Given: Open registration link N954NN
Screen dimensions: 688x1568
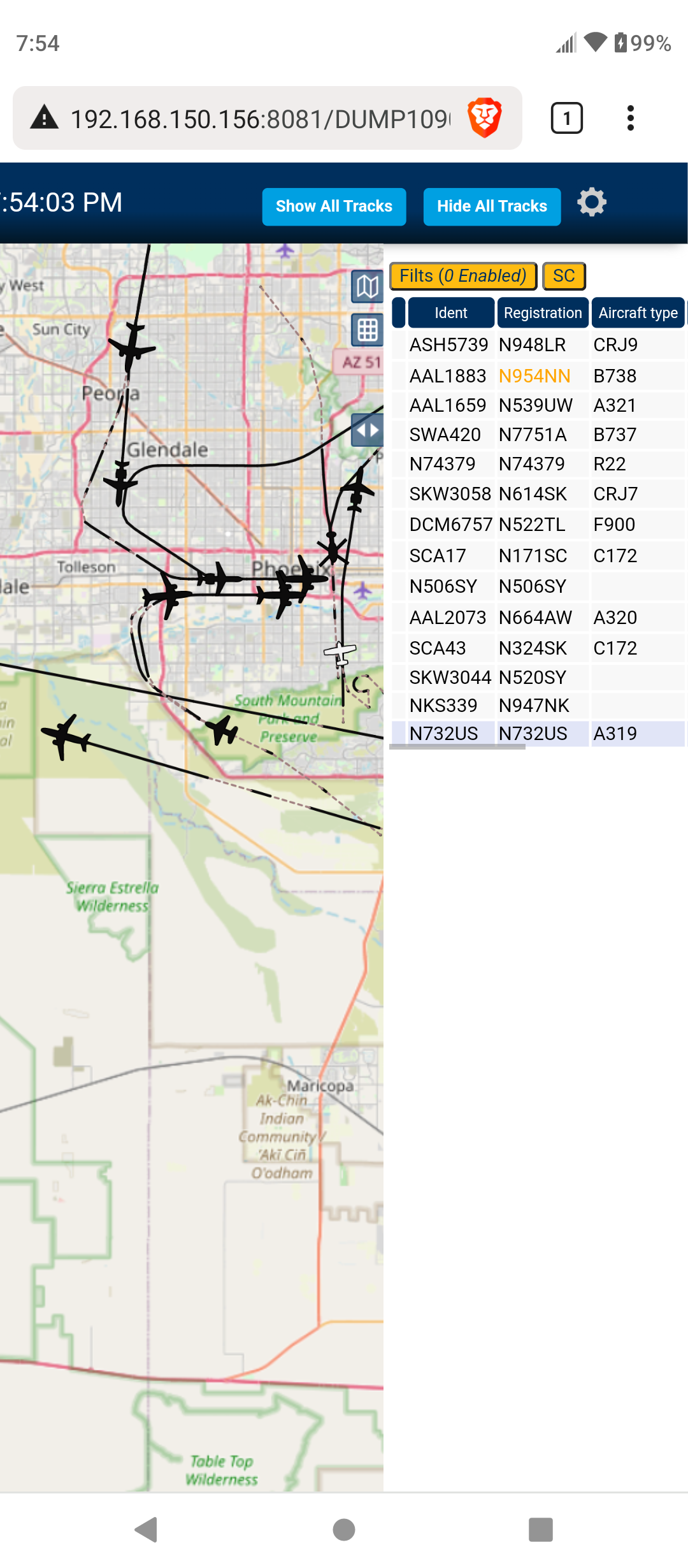Looking at the screenshot, I should point(534,376).
